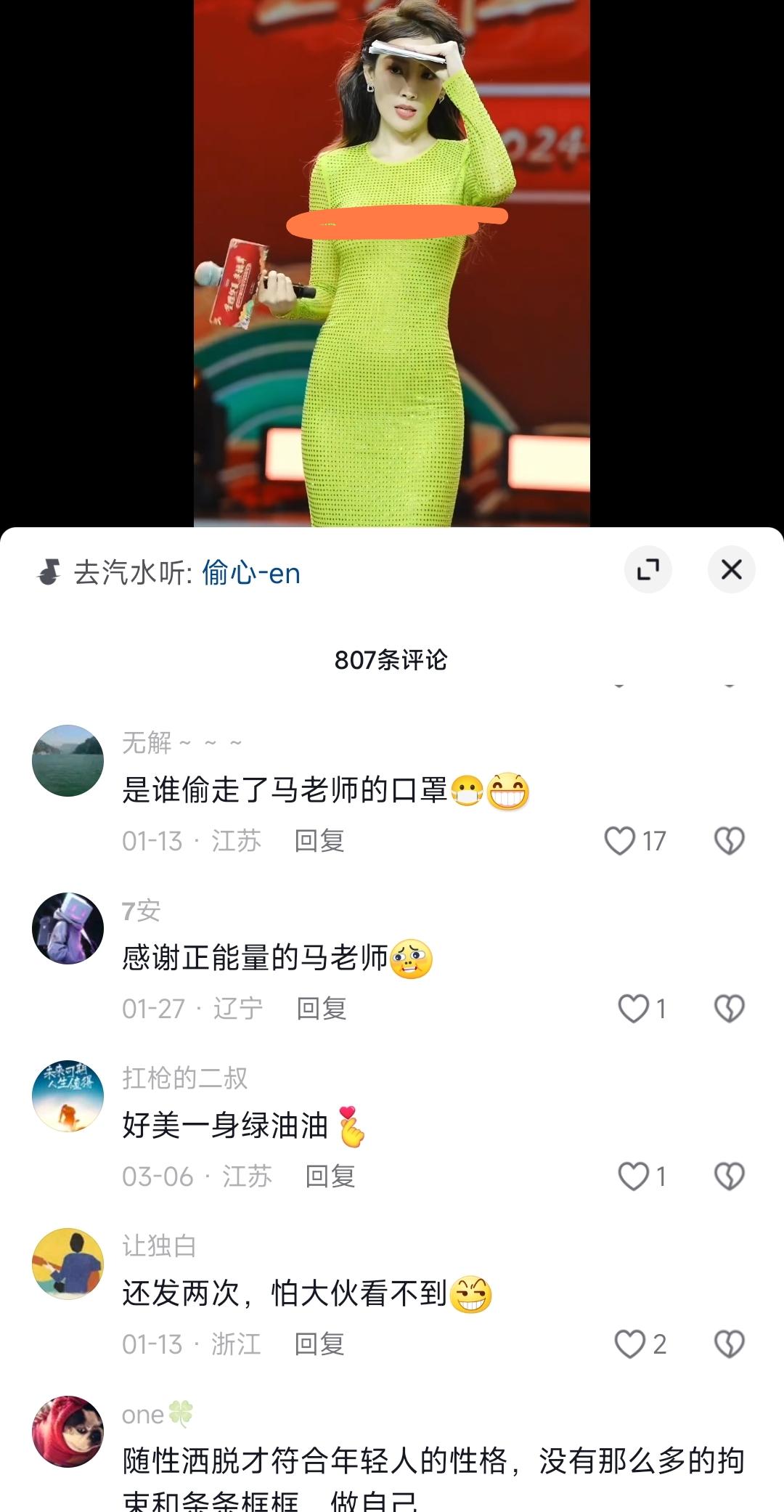Dislike the comment by 无解
The width and height of the screenshot is (784, 1512).
pyautogui.click(x=729, y=841)
